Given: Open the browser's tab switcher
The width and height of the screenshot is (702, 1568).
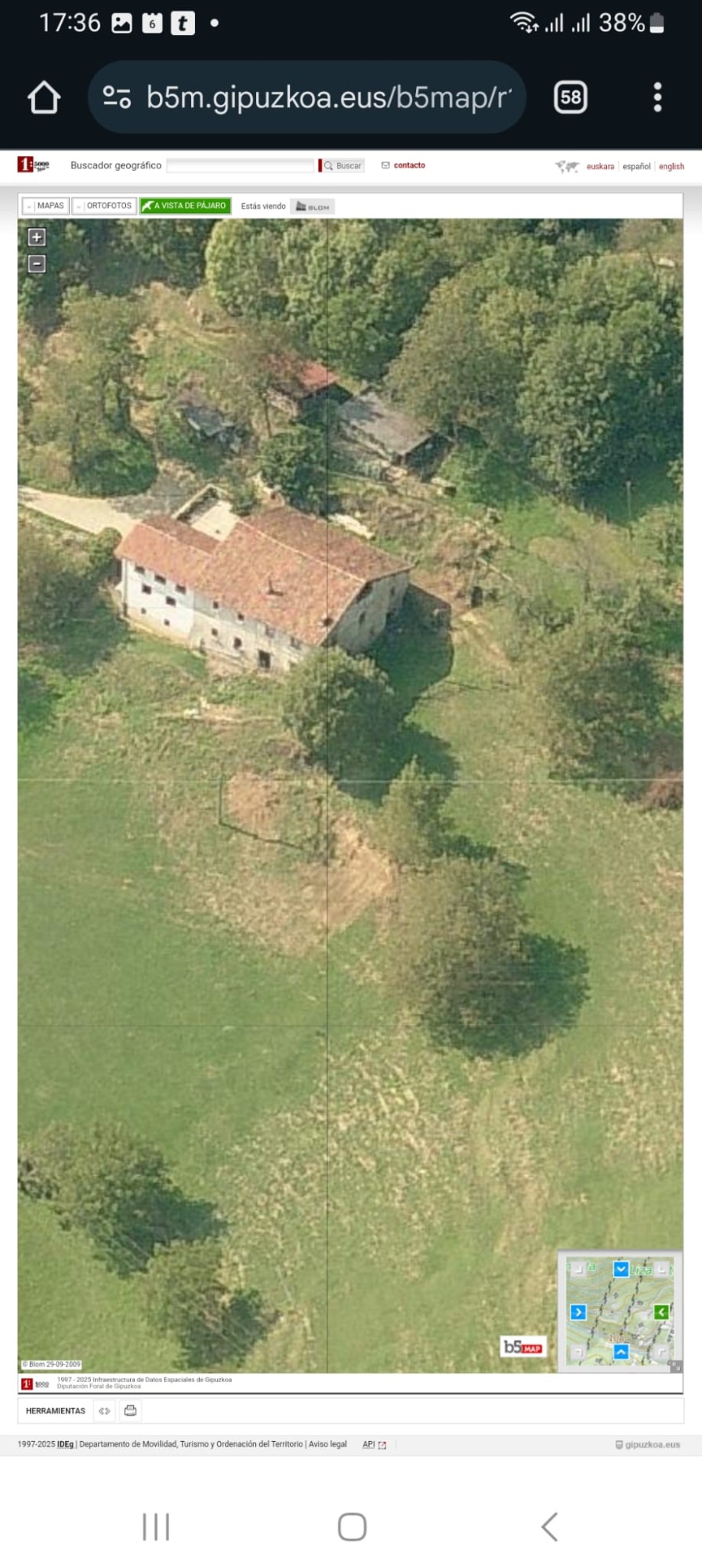Looking at the screenshot, I should pos(570,97).
